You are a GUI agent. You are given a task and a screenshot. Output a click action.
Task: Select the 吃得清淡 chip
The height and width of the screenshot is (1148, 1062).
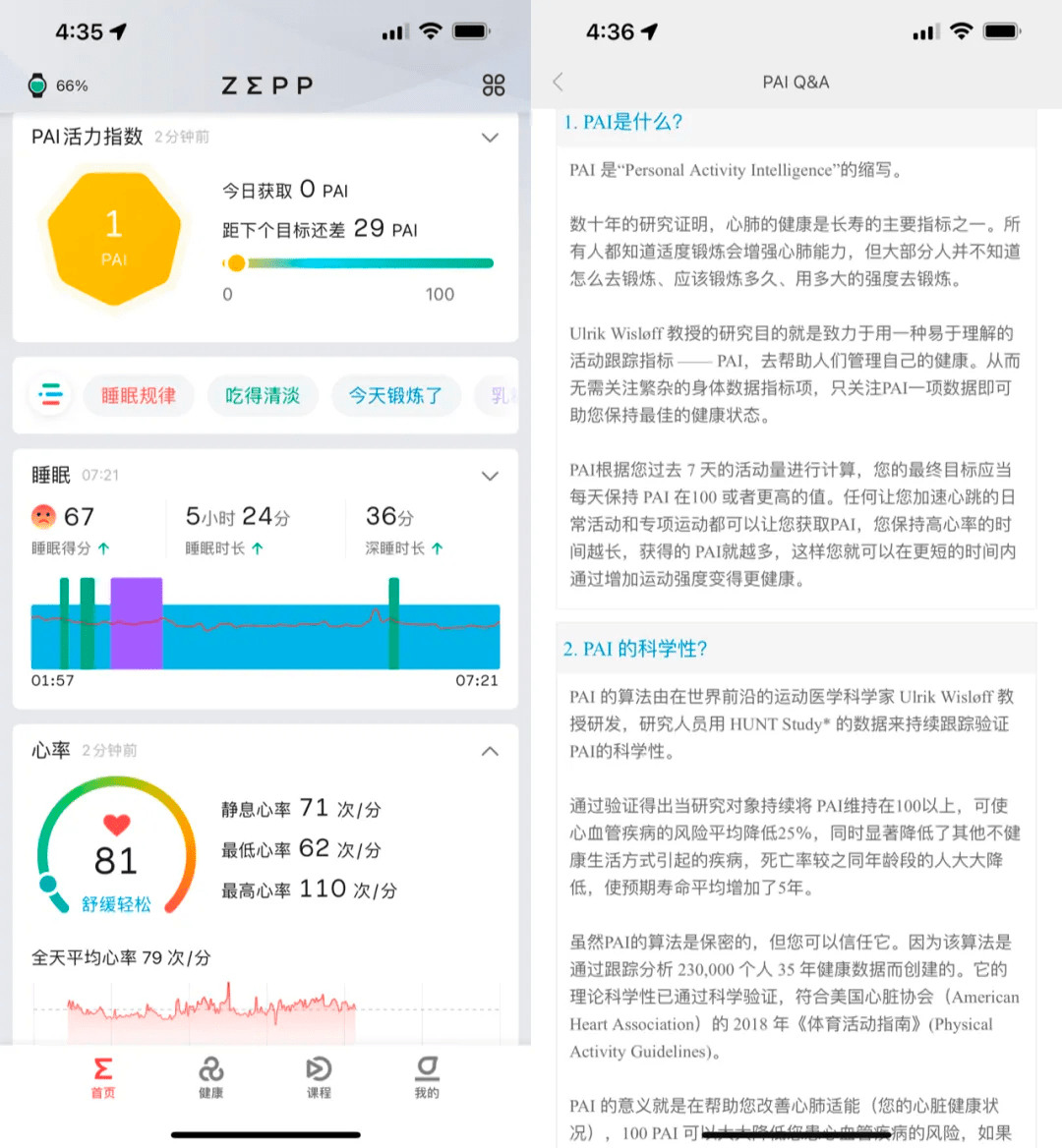263,395
